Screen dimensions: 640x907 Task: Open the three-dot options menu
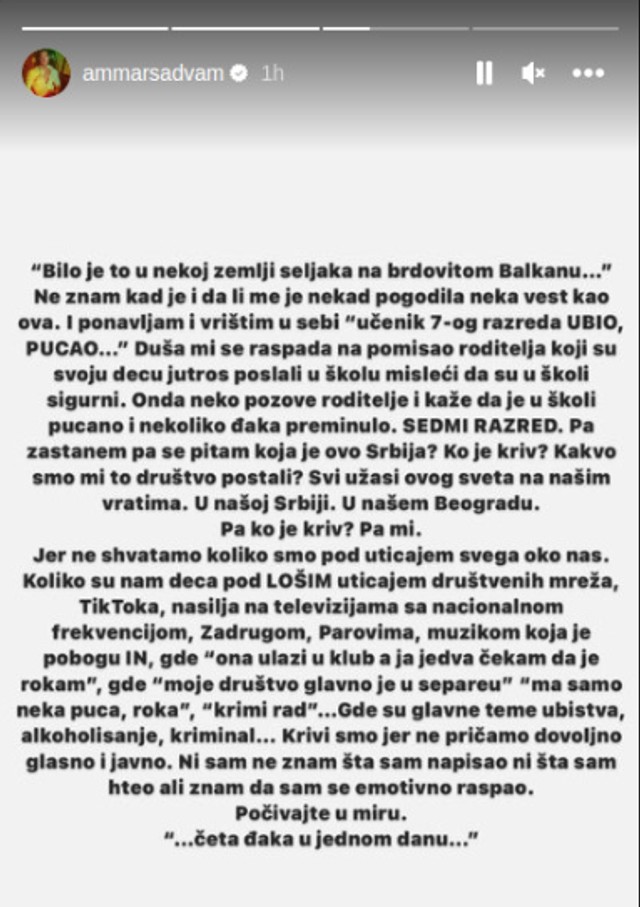coord(588,73)
